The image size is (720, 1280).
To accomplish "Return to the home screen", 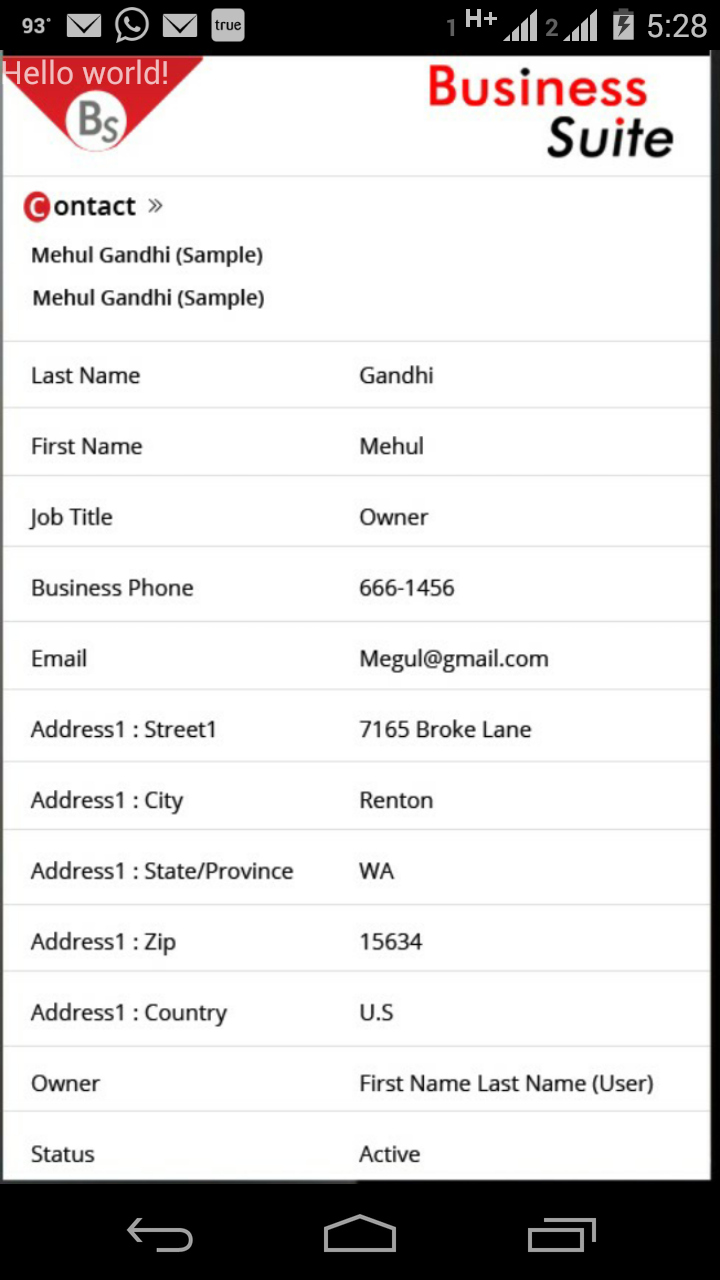I will (360, 1235).
